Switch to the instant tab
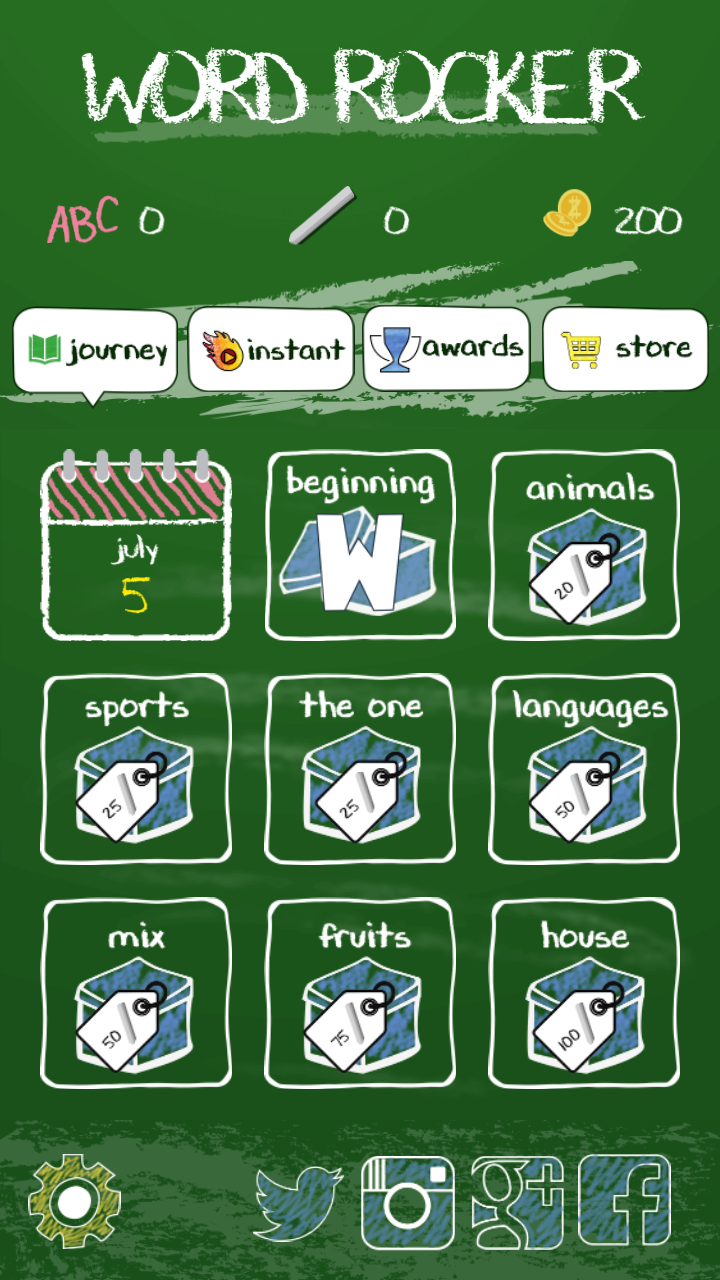This screenshot has width=720, height=1280. (272, 350)
